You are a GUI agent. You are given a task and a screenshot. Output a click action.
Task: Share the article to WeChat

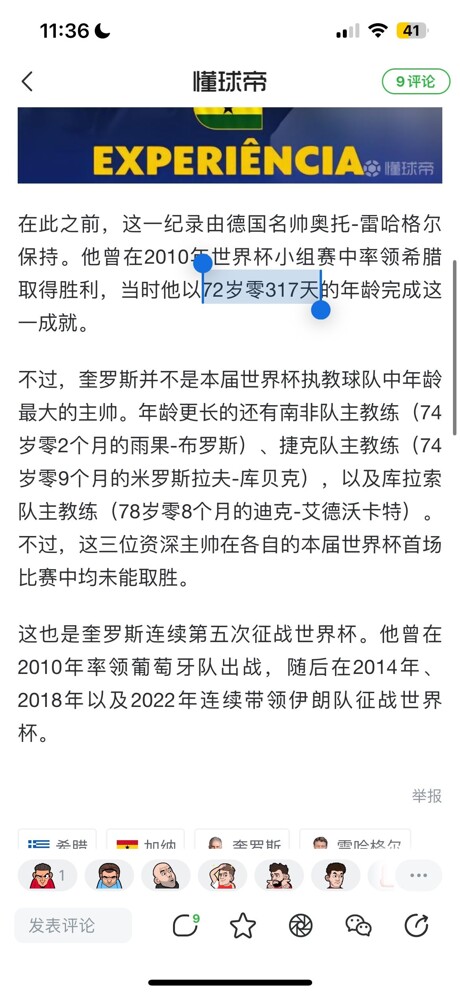(358, 926)
